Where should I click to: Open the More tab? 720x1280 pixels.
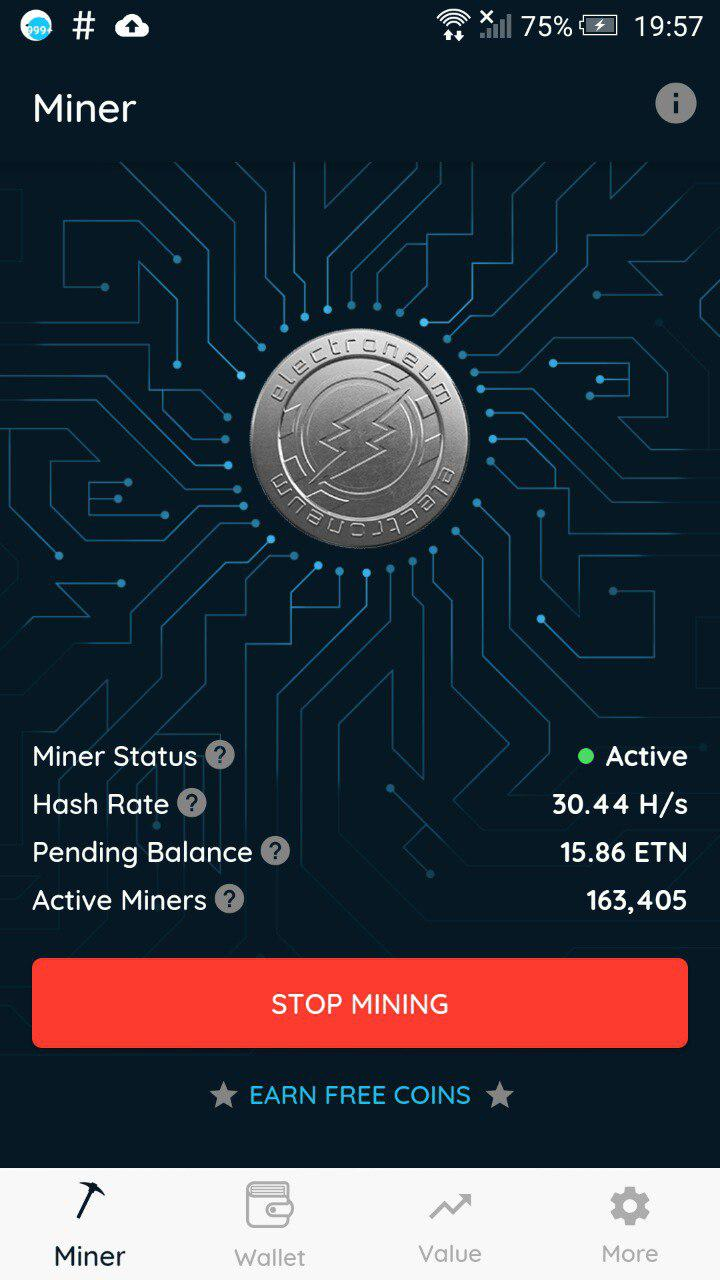click(630, 1225)
